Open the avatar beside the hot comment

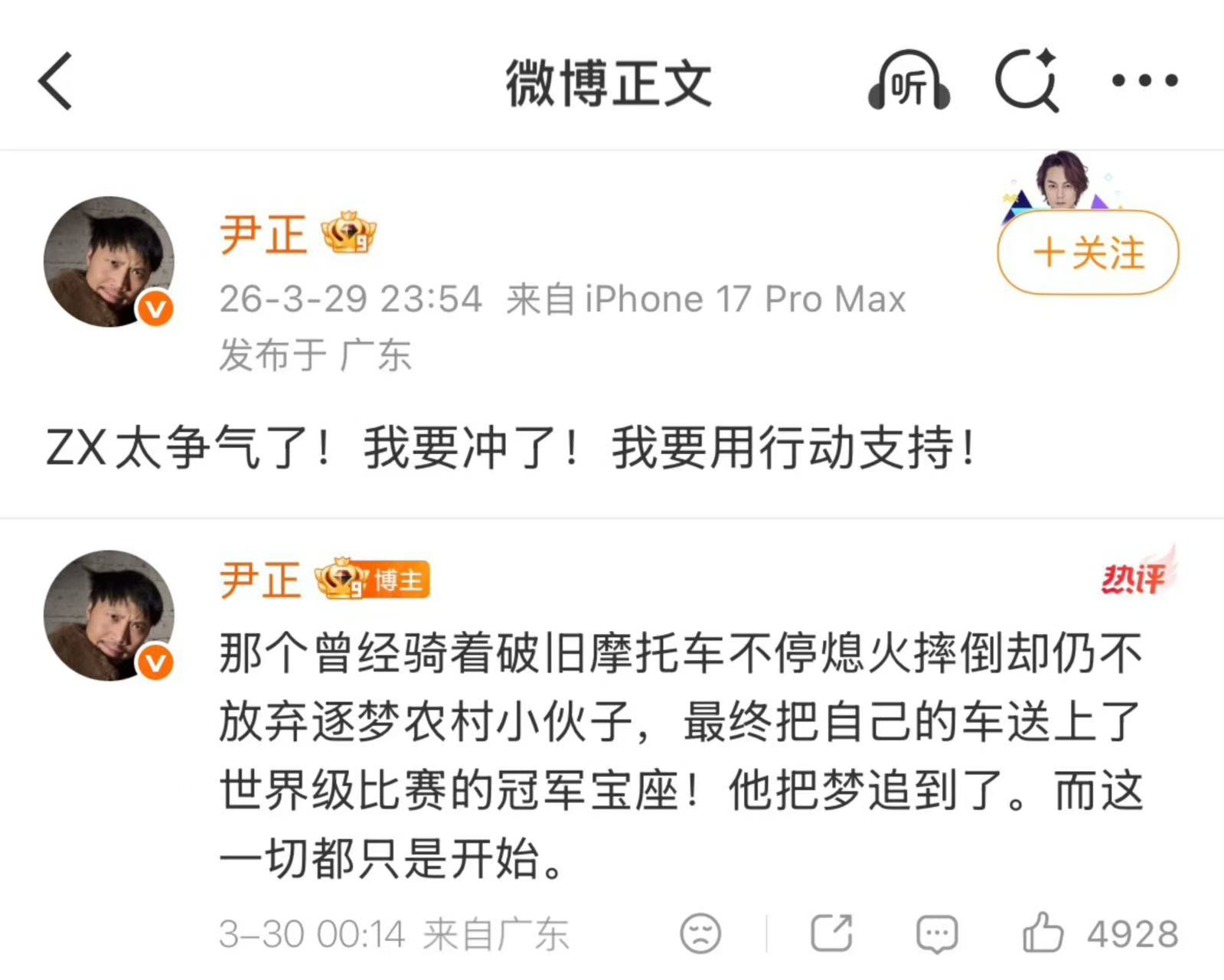109,616
